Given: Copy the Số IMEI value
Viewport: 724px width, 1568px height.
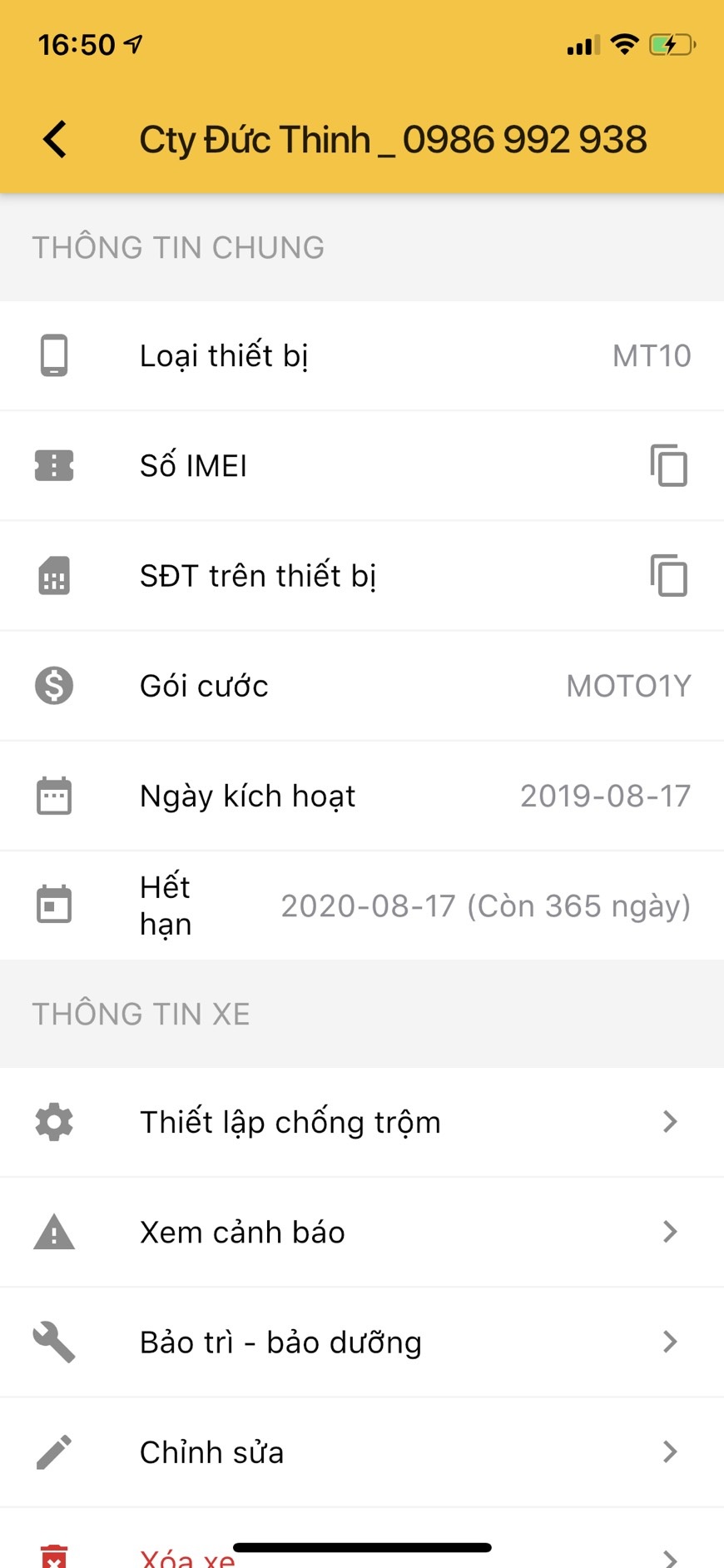Looking at the screenshot, I should (x=669, y=465).
